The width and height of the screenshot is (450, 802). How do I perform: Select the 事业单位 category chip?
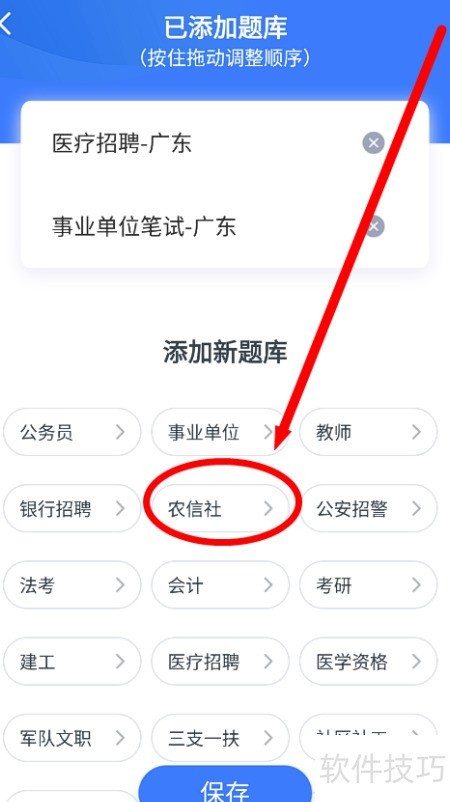click(220, 432)
